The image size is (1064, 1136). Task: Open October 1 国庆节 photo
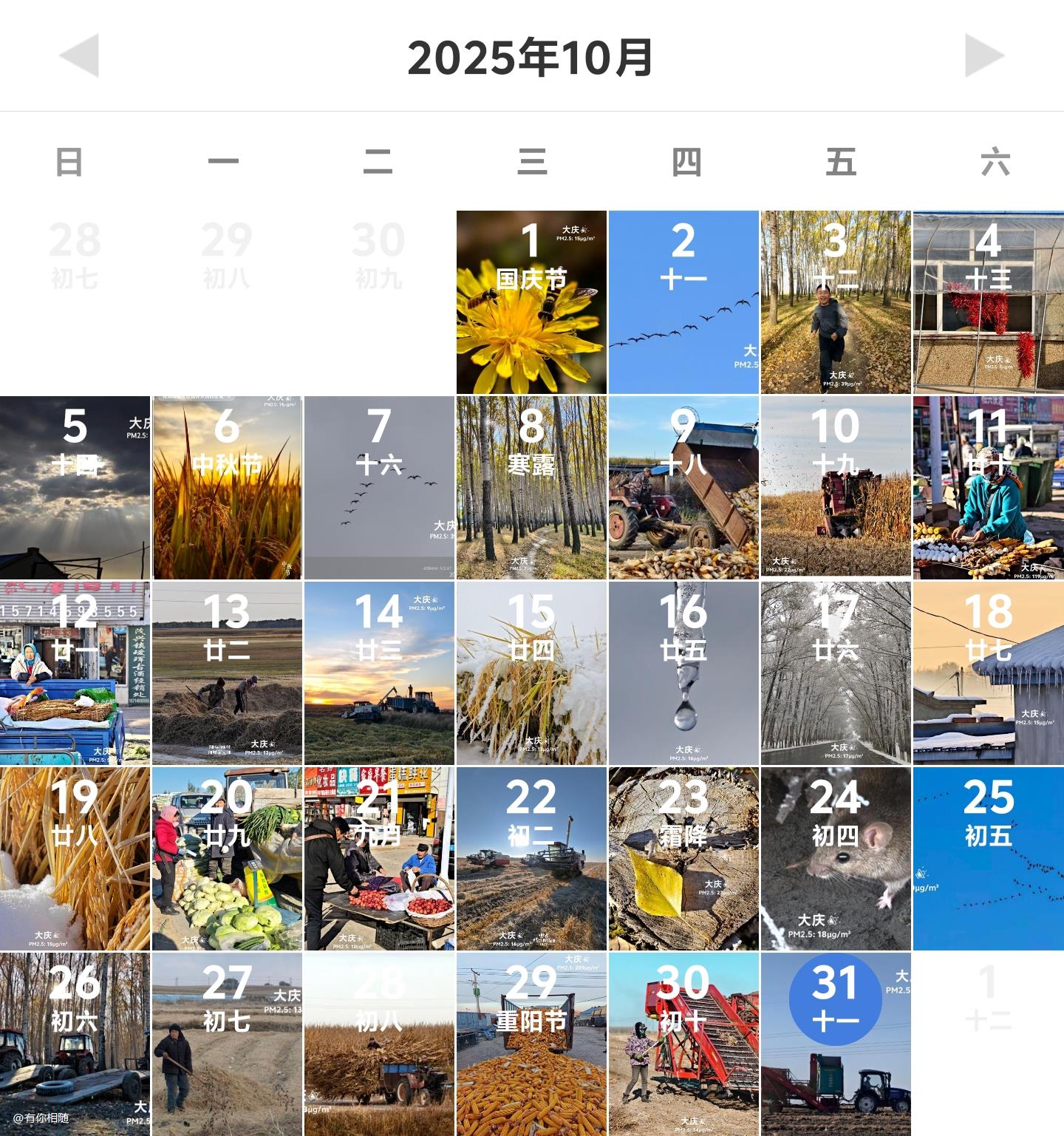(x=531, y=302)
